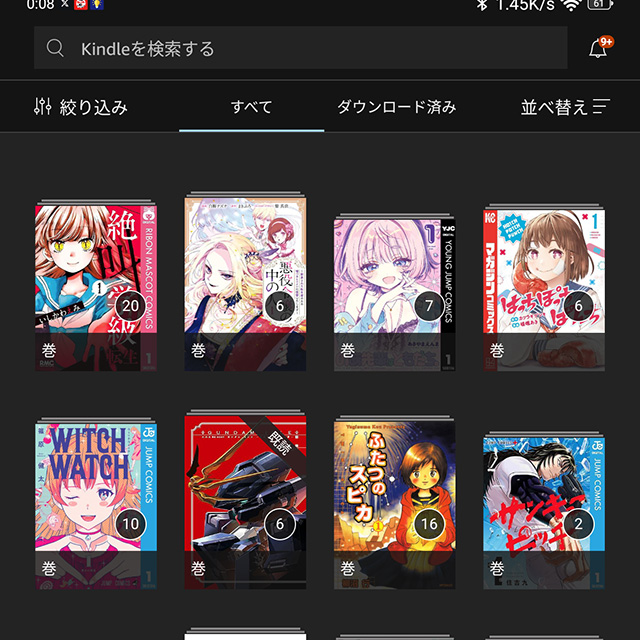Open the Kindle search field
The width and height of the screenshot is (640, 640).
[x=300, y=48]
